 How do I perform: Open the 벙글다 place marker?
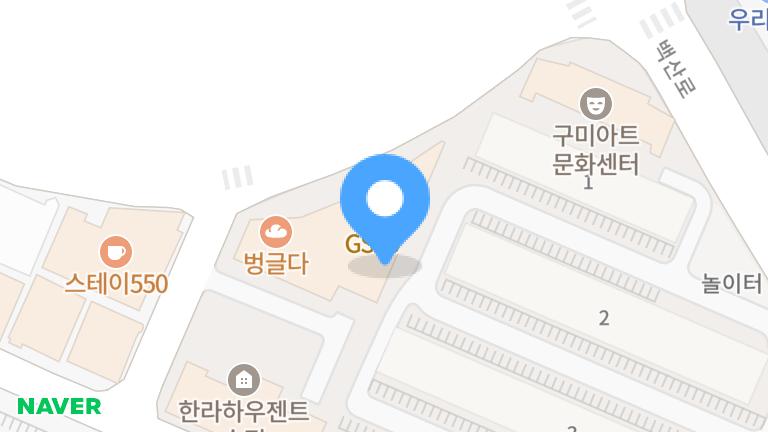(276, 234)
